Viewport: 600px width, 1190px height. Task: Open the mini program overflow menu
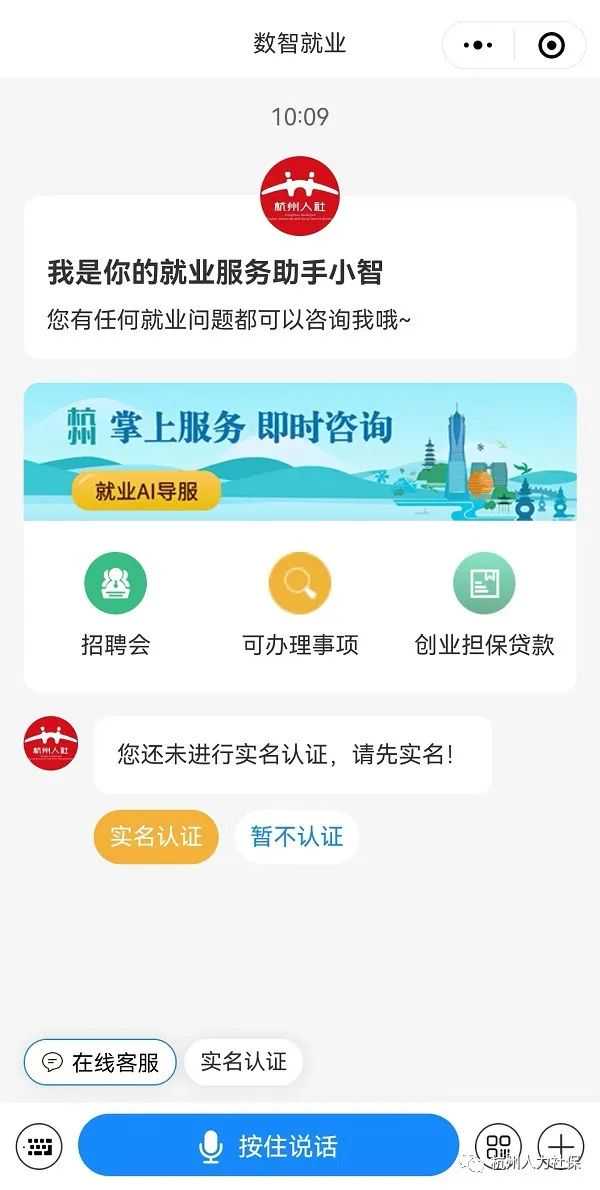pyautogui.click(x=481, y=45)
